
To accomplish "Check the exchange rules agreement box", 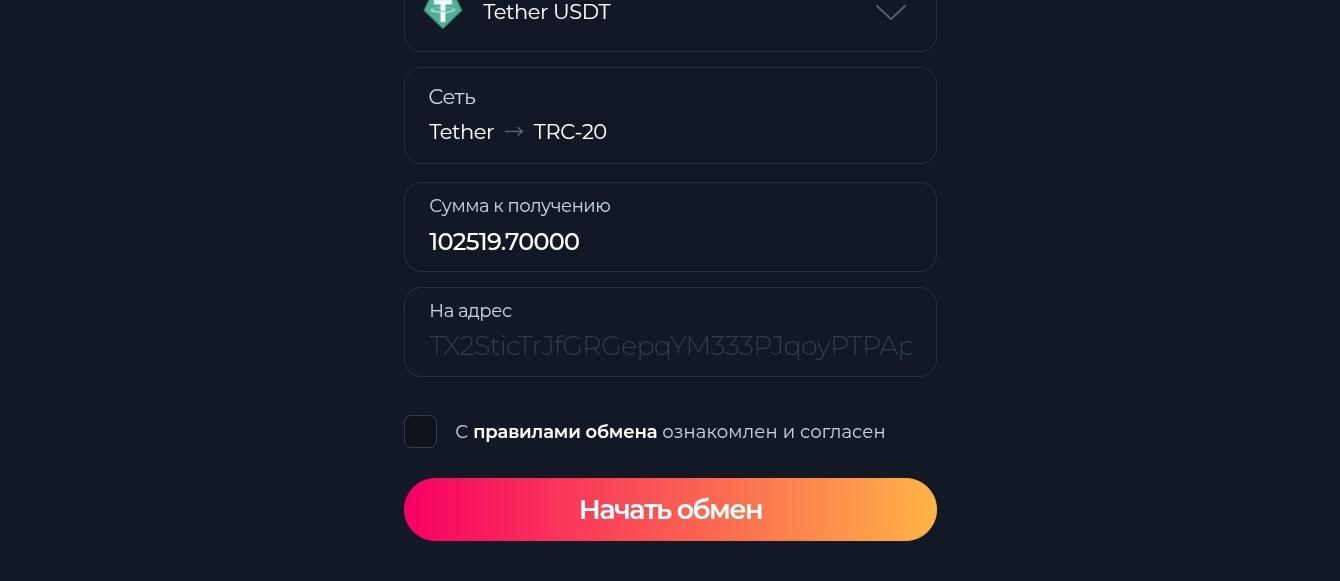I will click(420, 432).
